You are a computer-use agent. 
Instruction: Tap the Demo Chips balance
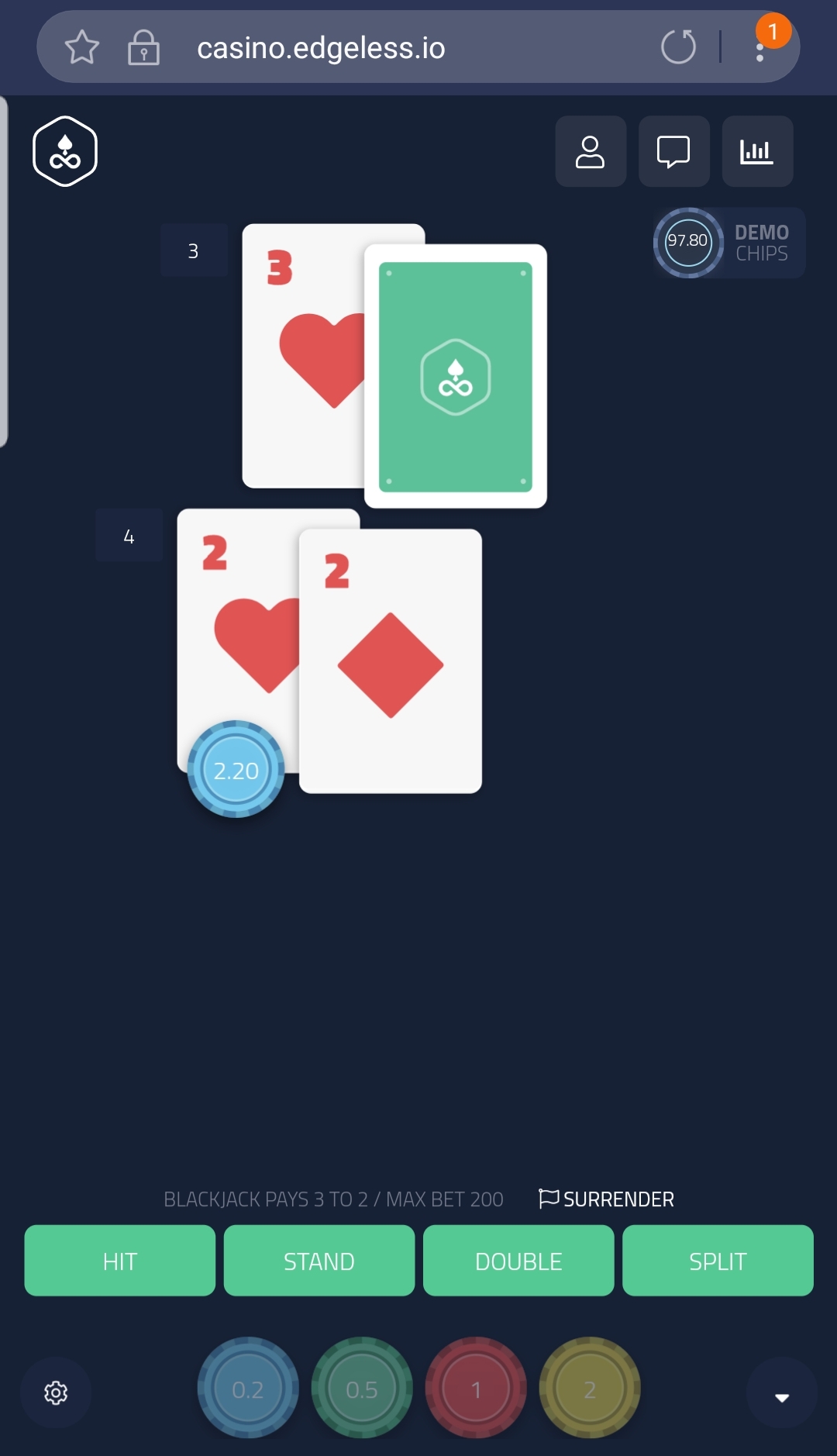tap(728, 243)
